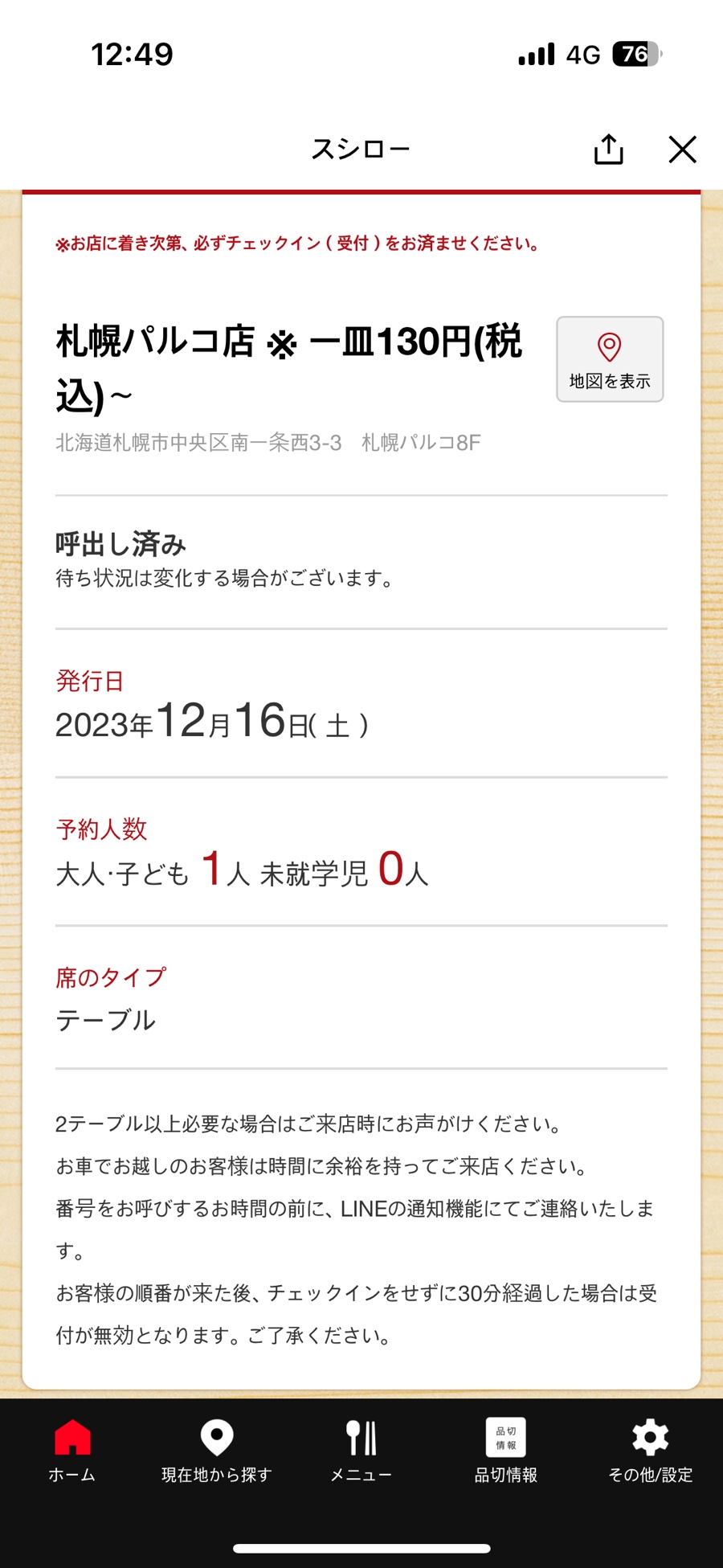View 品切情報 sold-out info
This screenshot has width=723, height=1568.
(505, 1451)
